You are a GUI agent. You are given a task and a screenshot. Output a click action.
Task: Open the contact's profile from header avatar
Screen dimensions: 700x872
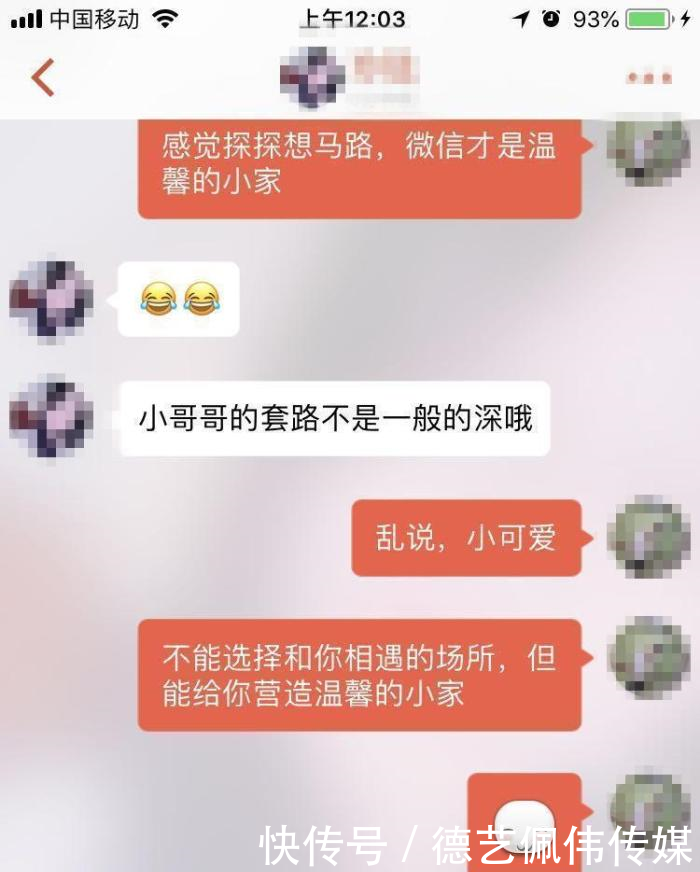pyautogui.click(x=313, y=77)
